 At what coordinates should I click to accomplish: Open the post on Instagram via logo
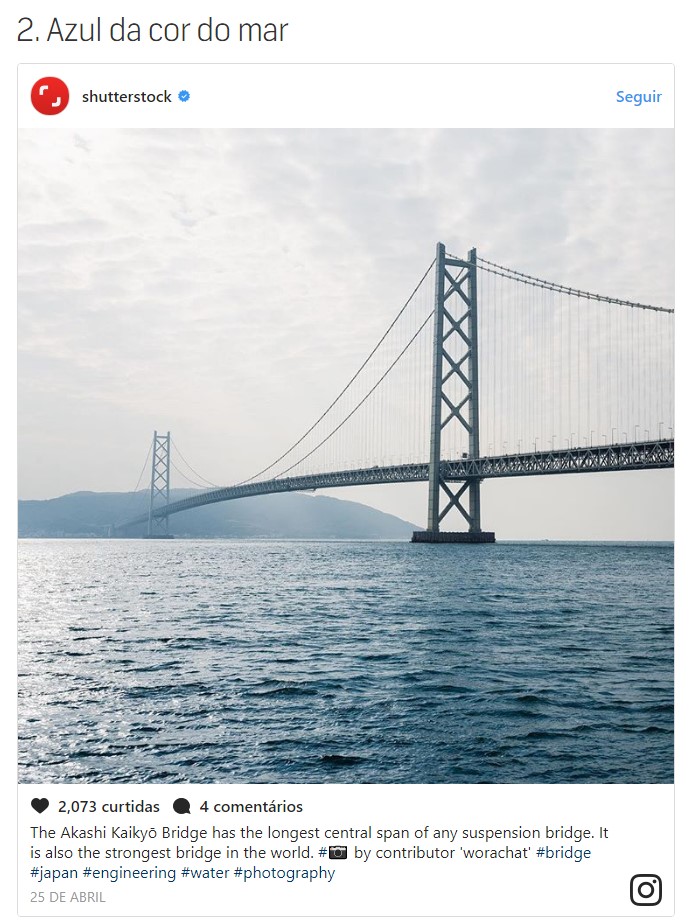point(646,889)
